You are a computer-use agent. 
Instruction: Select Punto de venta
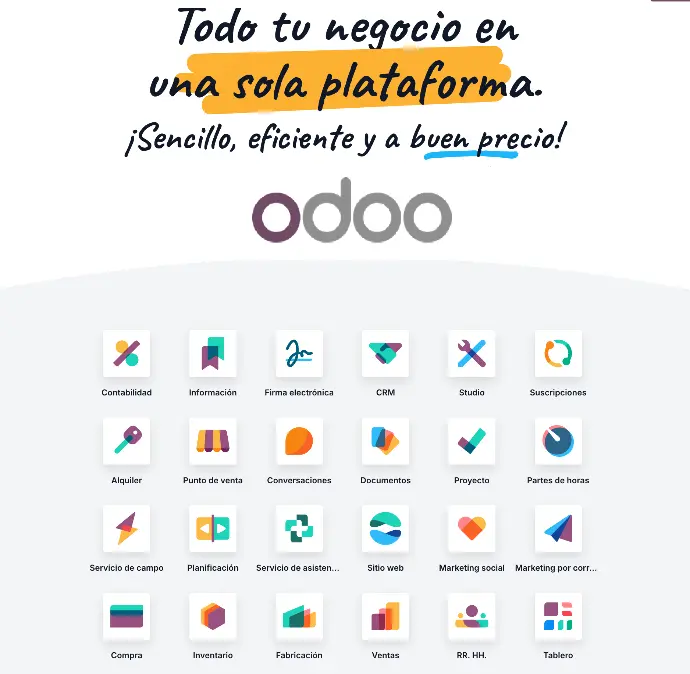pyautogui.click(x=212, y=441)
